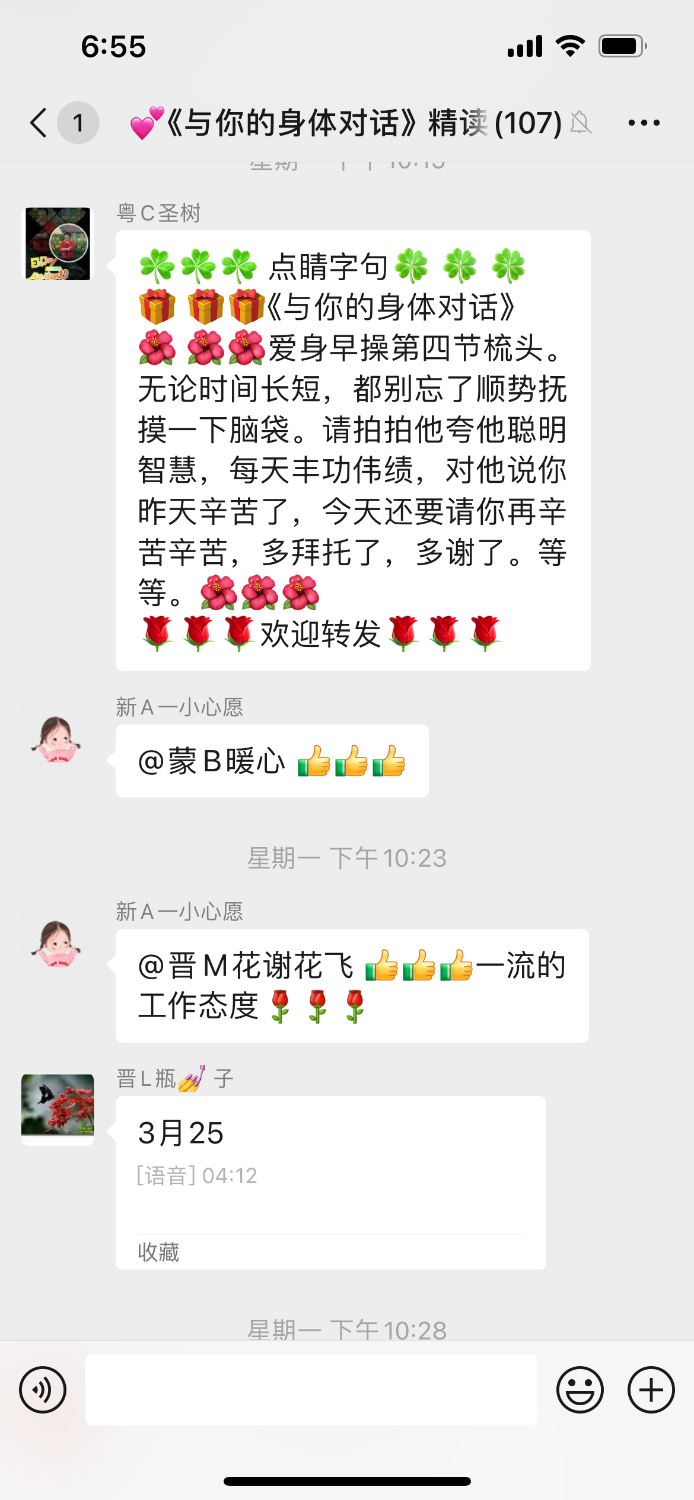This screenshot has width=694, height=1500.
Task: Open the 3月25 voice favorite card
Action: pyautogui.click(x=330, y=1182)
